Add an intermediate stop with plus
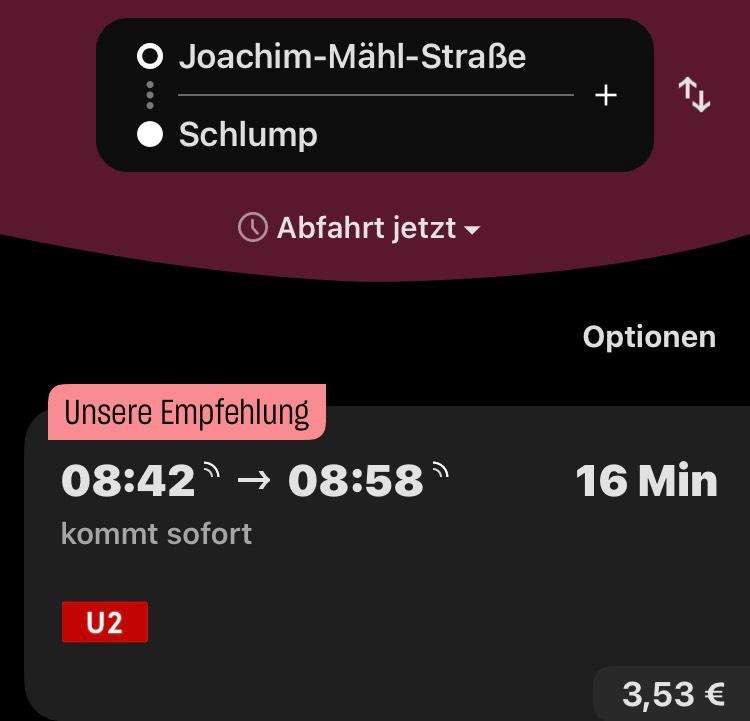The height and width of the screenshot is (721, 750). 605,96
